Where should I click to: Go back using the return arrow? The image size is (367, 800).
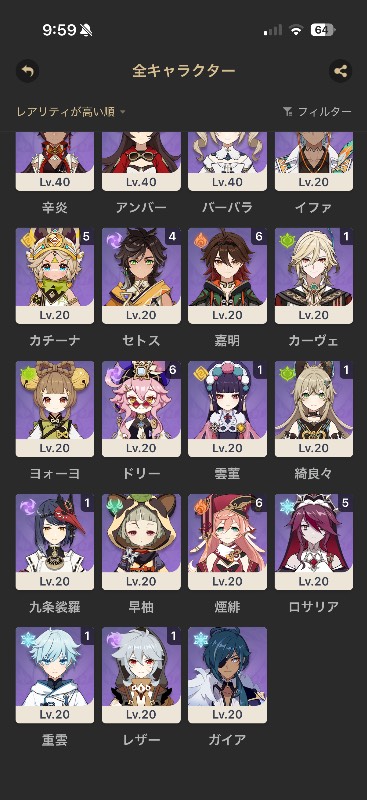[28, 71]
